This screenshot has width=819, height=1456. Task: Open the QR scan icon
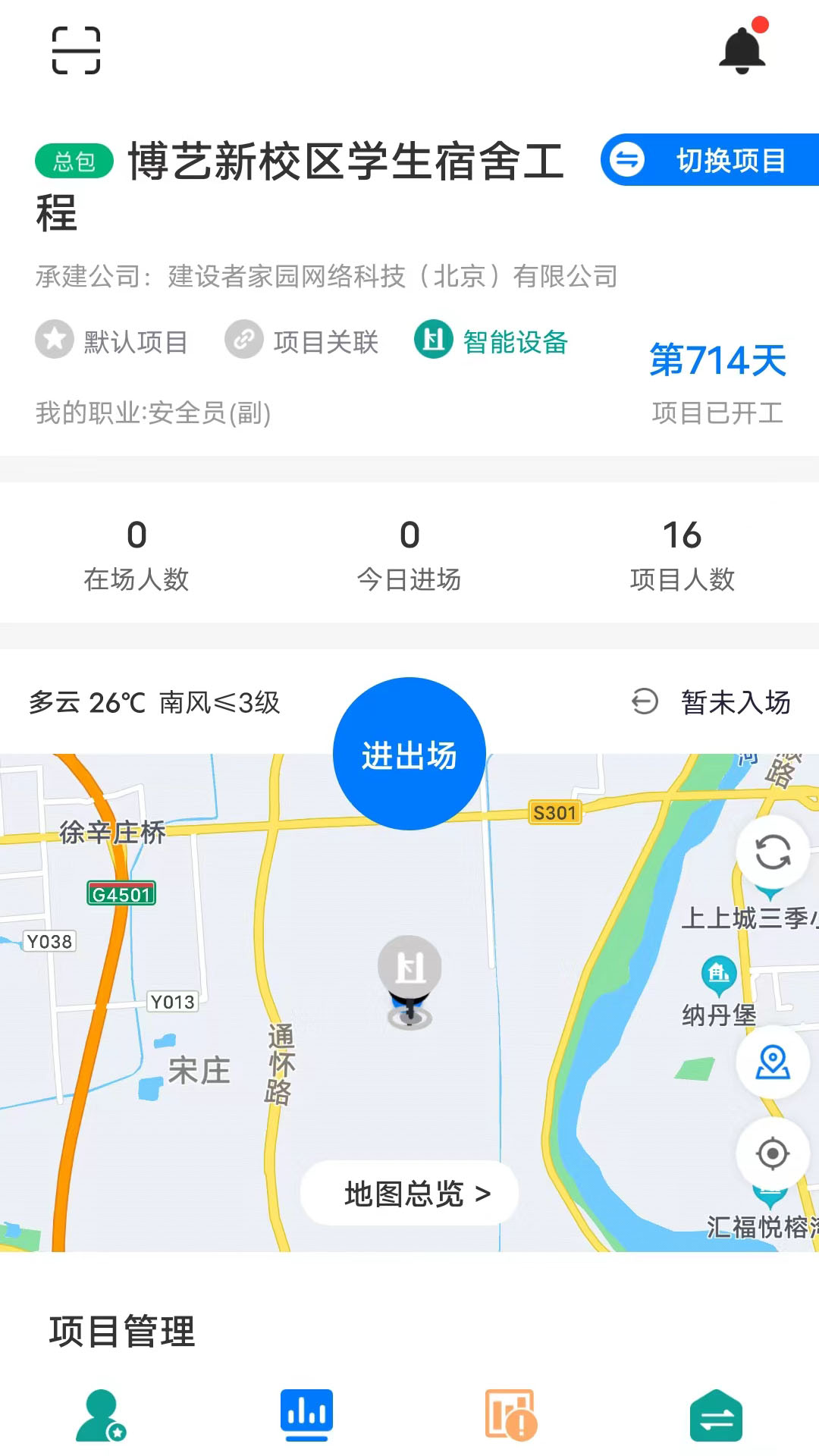click(76, 50)
